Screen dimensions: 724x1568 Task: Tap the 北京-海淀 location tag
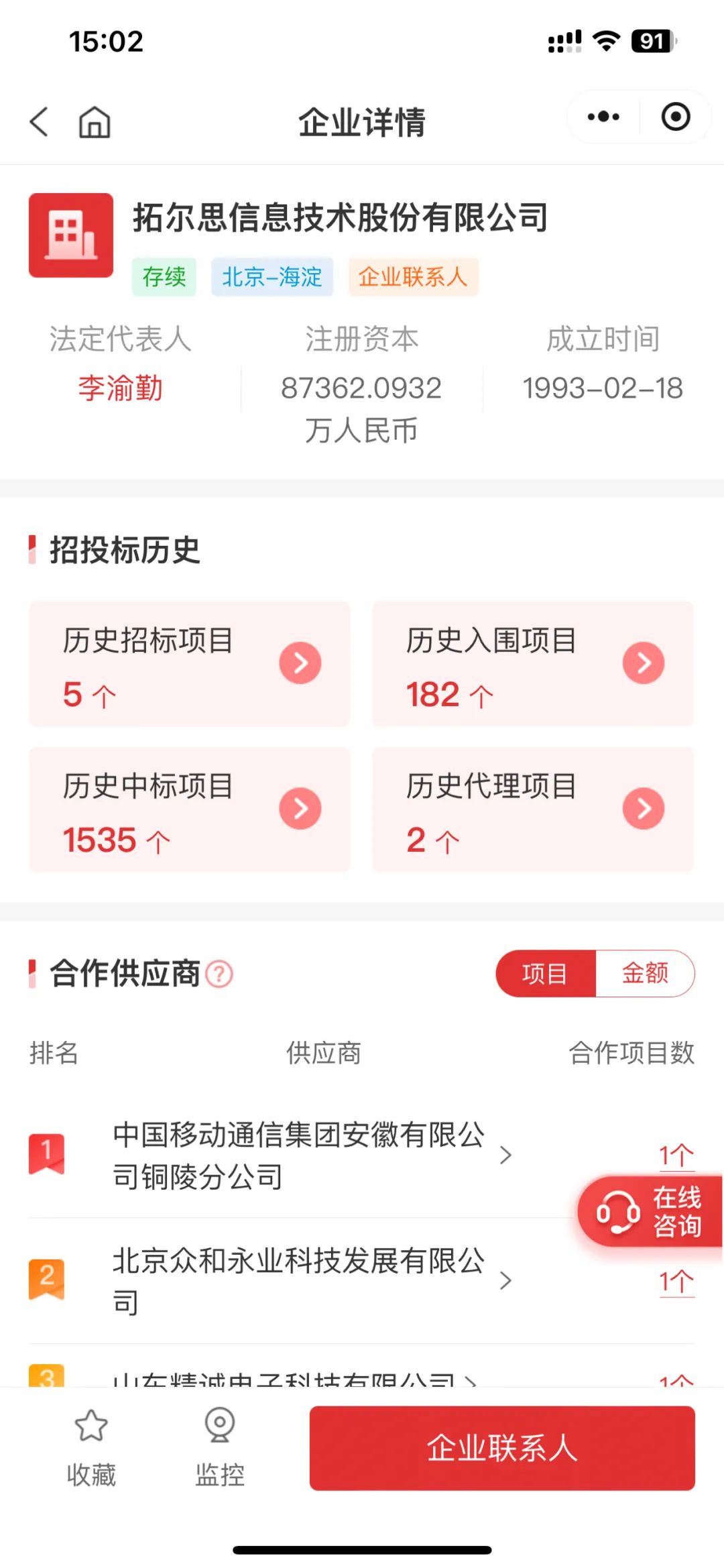click(273, 276)
